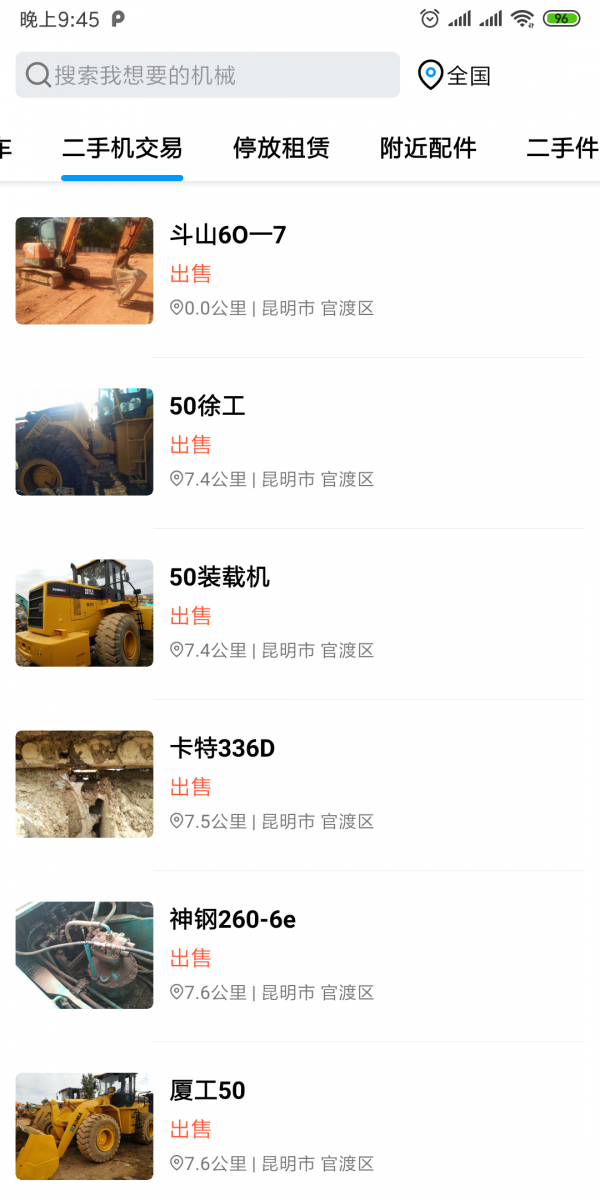The image size is (600, 1200).
Task: Tap the search box for machinery
Action: coord(207,75)
